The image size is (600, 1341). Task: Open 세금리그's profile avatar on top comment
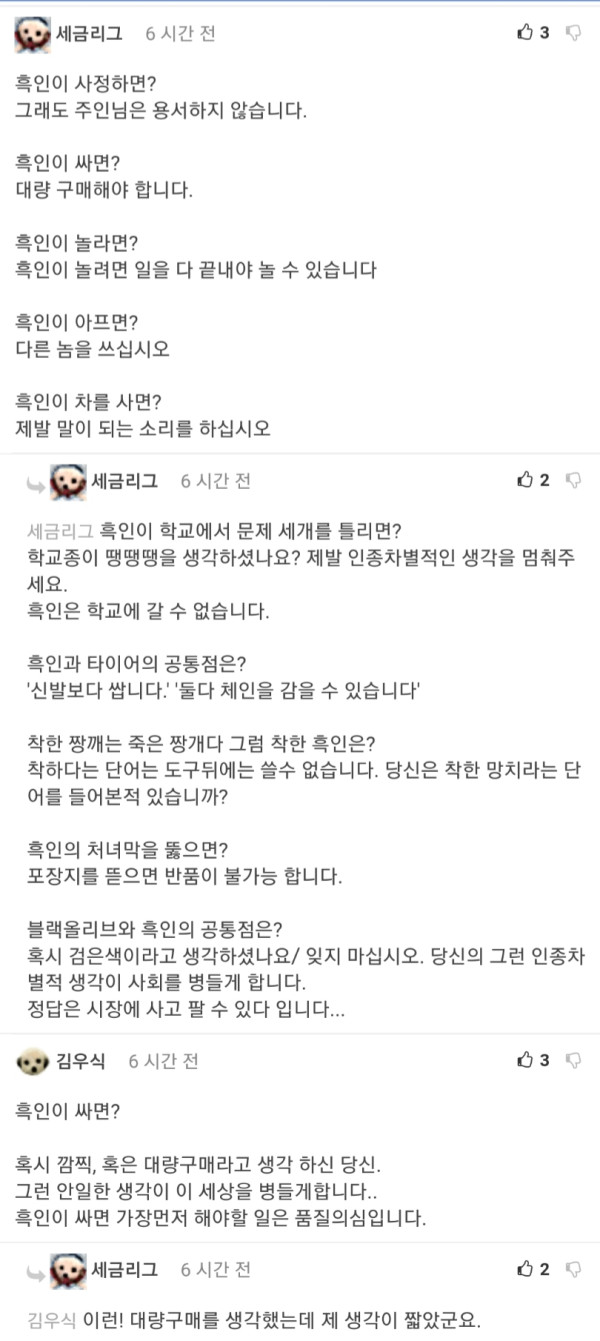coord(31,34)
